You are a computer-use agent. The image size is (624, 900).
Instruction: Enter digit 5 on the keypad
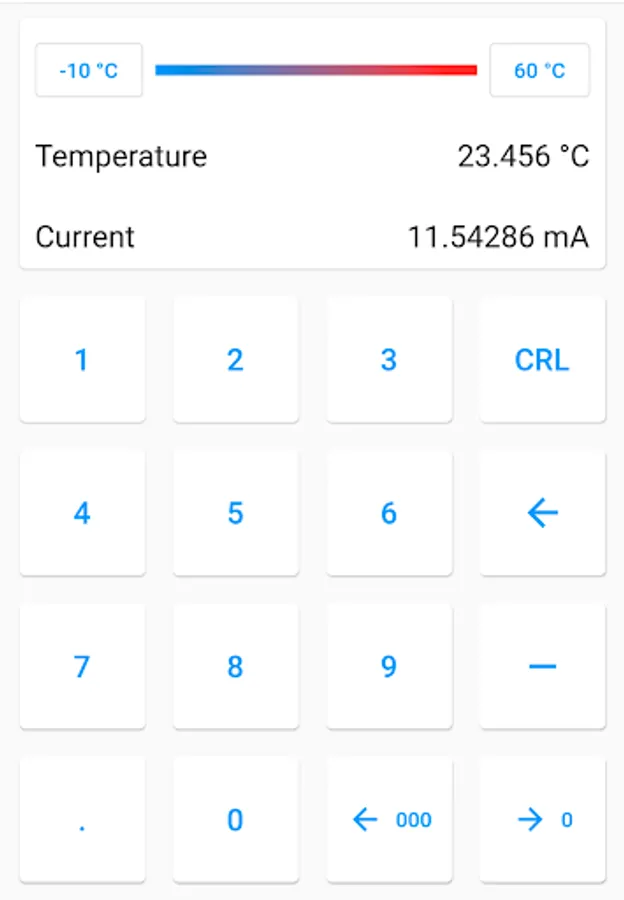tap(235, 513)
